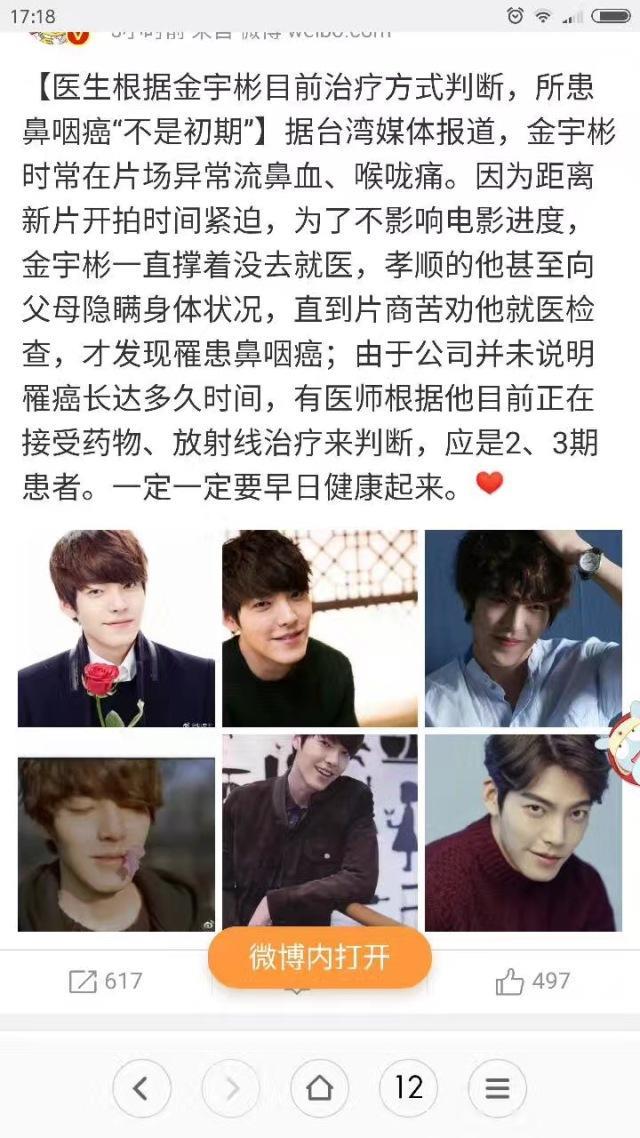Open the browser menu
Image resolution: width=640 pixels, height=1138 pixels.
[x=497, y=1088]
